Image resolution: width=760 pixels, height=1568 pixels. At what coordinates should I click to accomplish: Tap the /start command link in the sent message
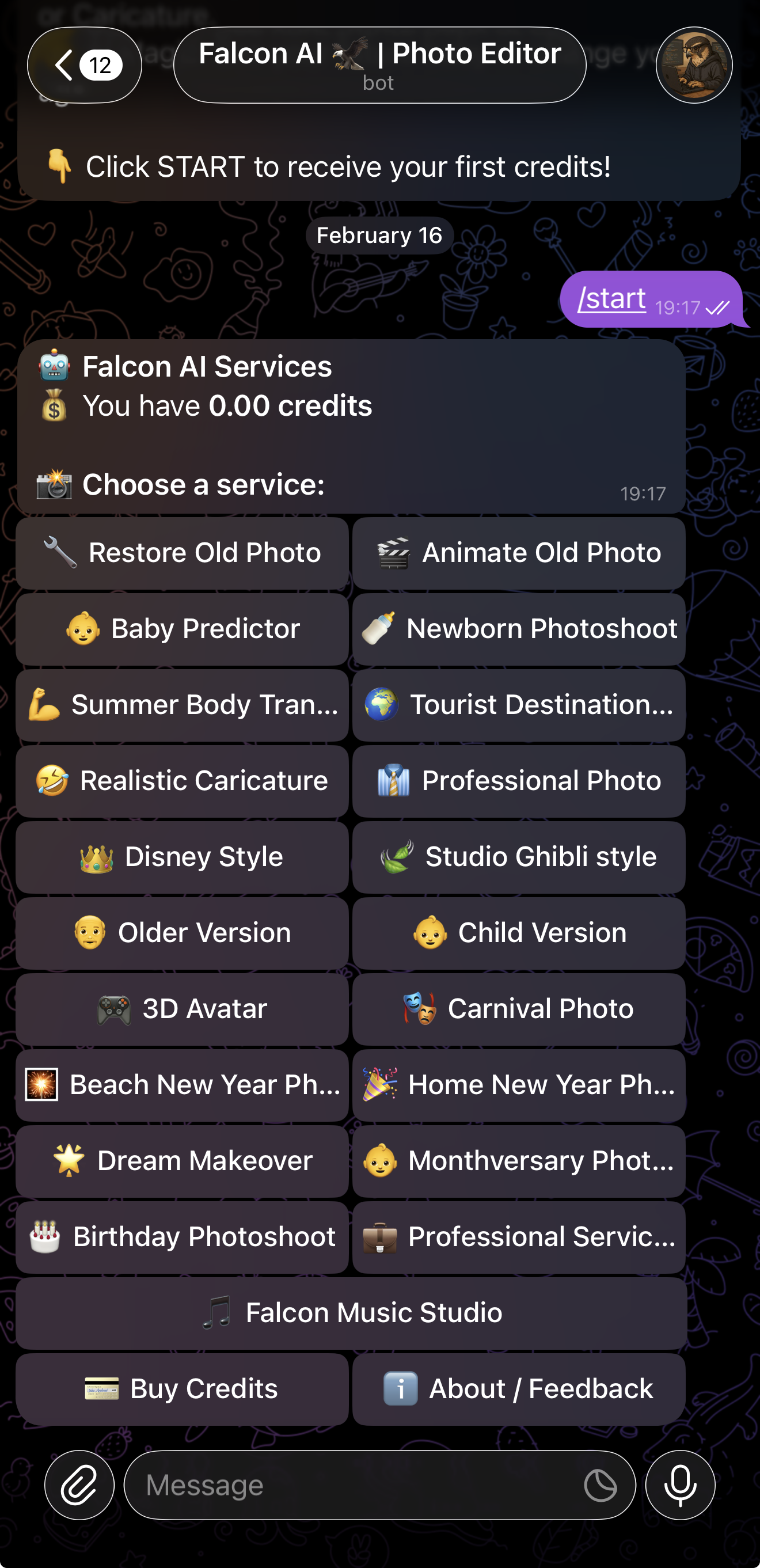(x=610, y=298)
